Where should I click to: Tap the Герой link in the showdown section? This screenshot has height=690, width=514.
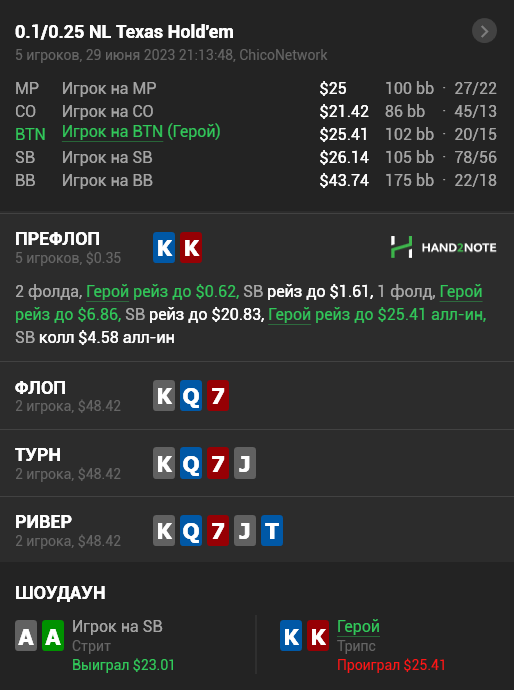[358, 627]
